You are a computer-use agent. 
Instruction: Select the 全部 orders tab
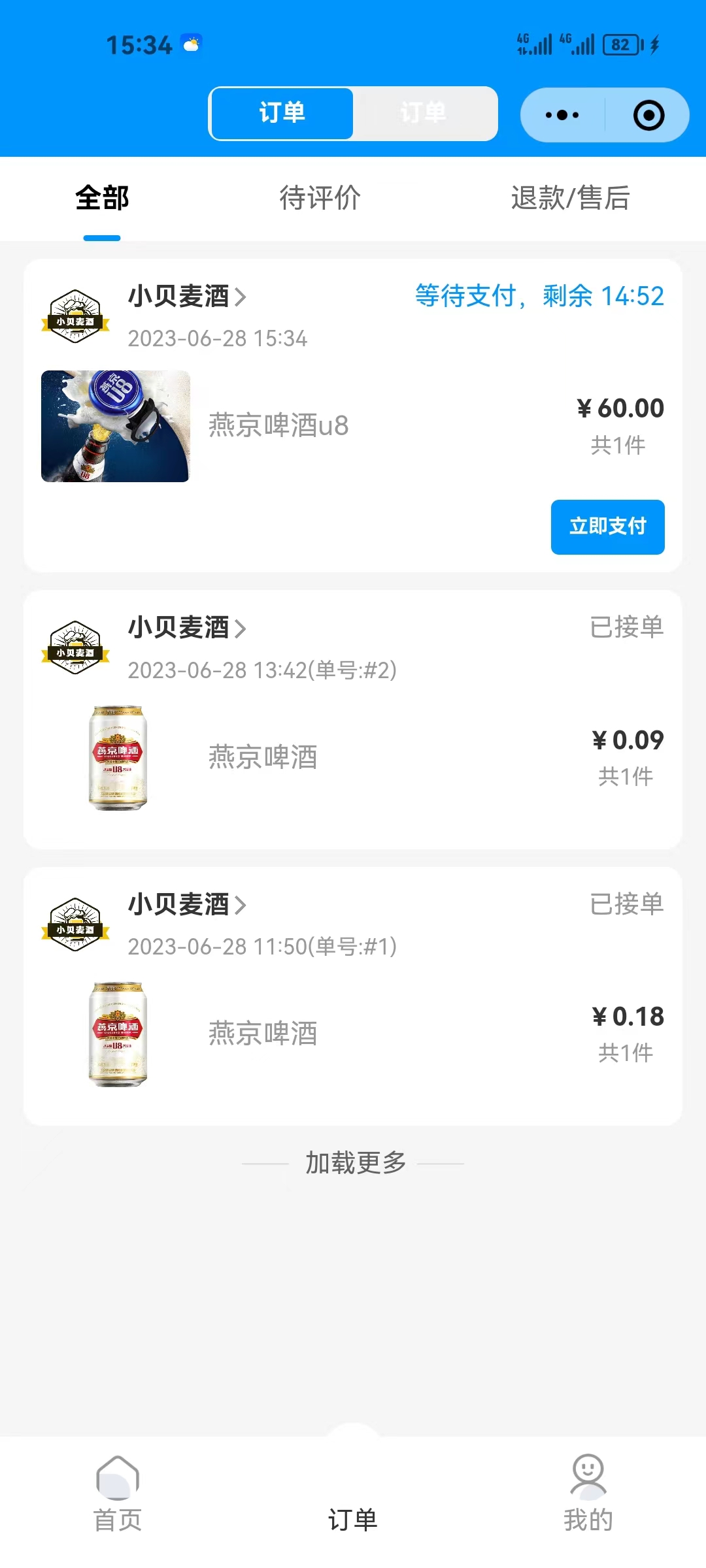[x=102, y=198]
